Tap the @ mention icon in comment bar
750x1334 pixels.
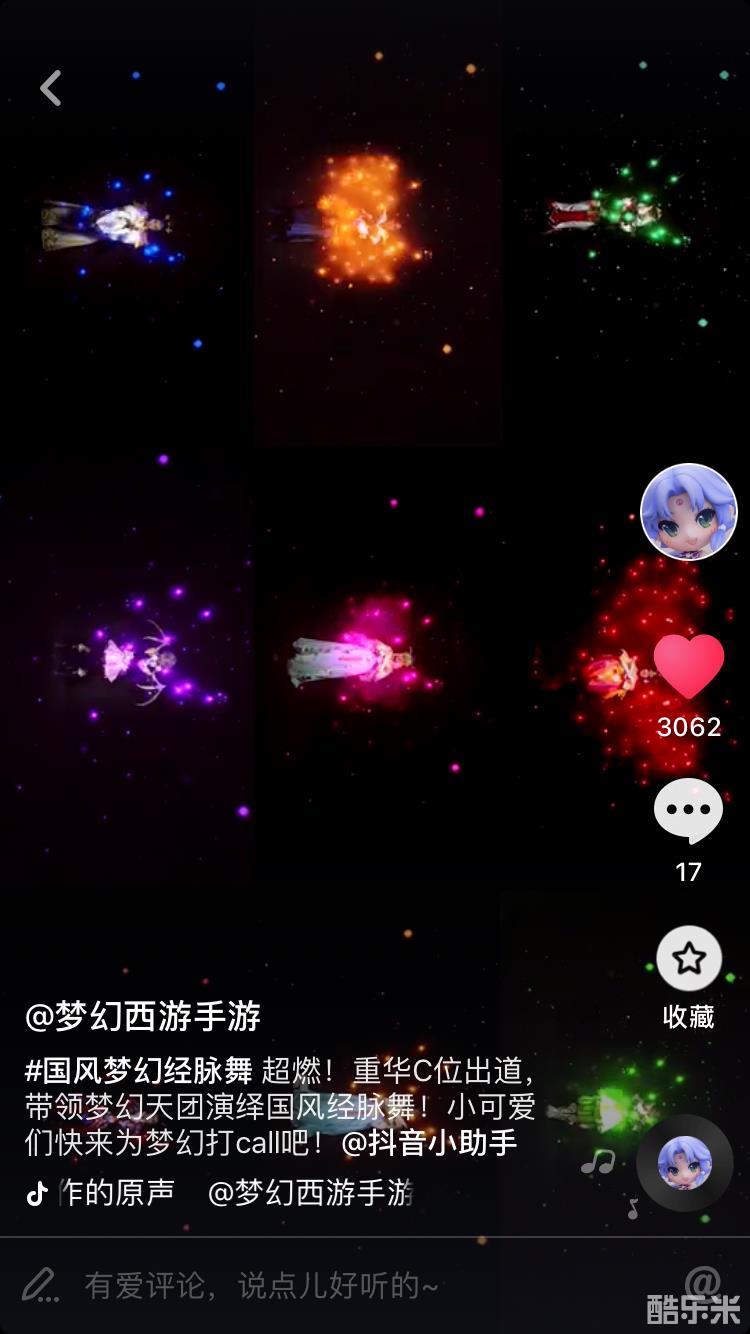[702, 1282]
